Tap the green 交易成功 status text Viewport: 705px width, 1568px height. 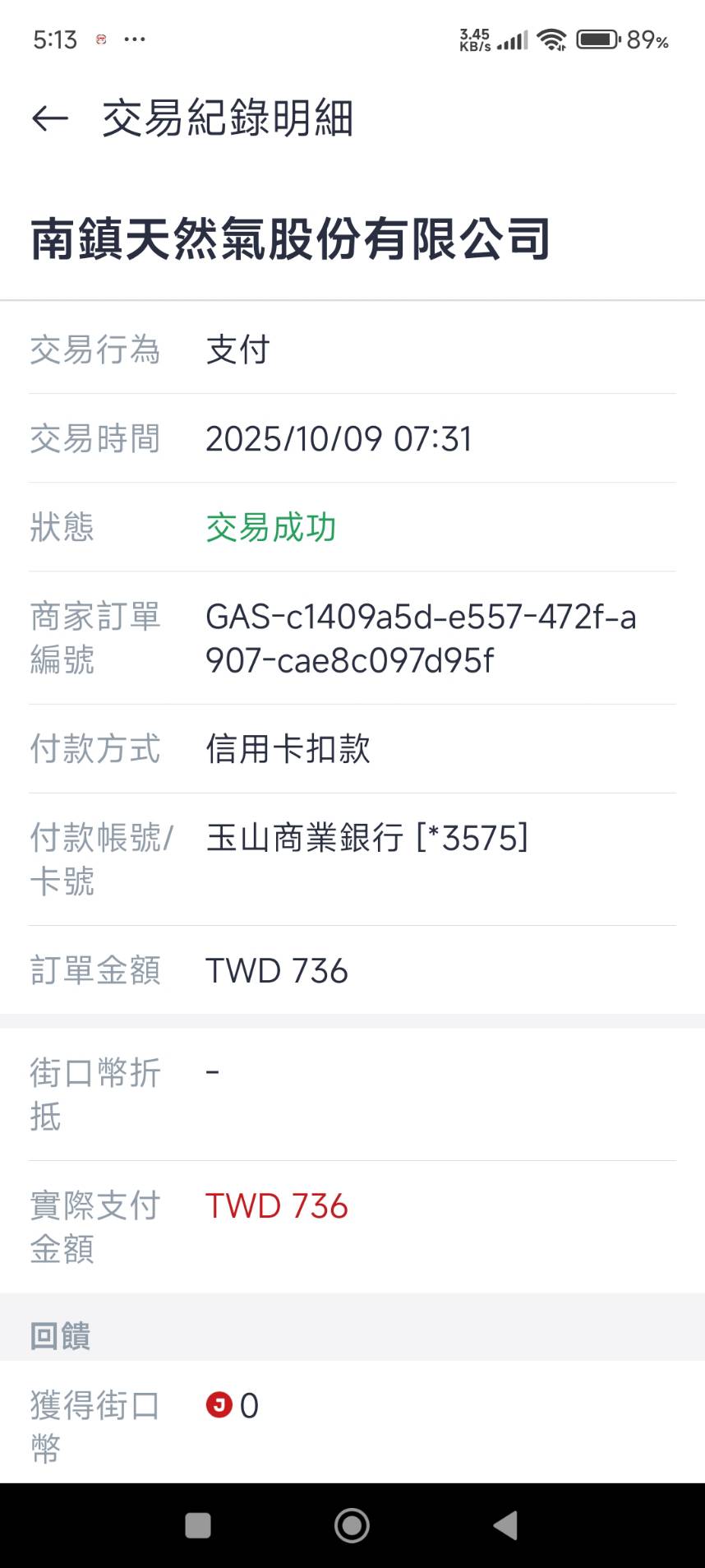271,530
